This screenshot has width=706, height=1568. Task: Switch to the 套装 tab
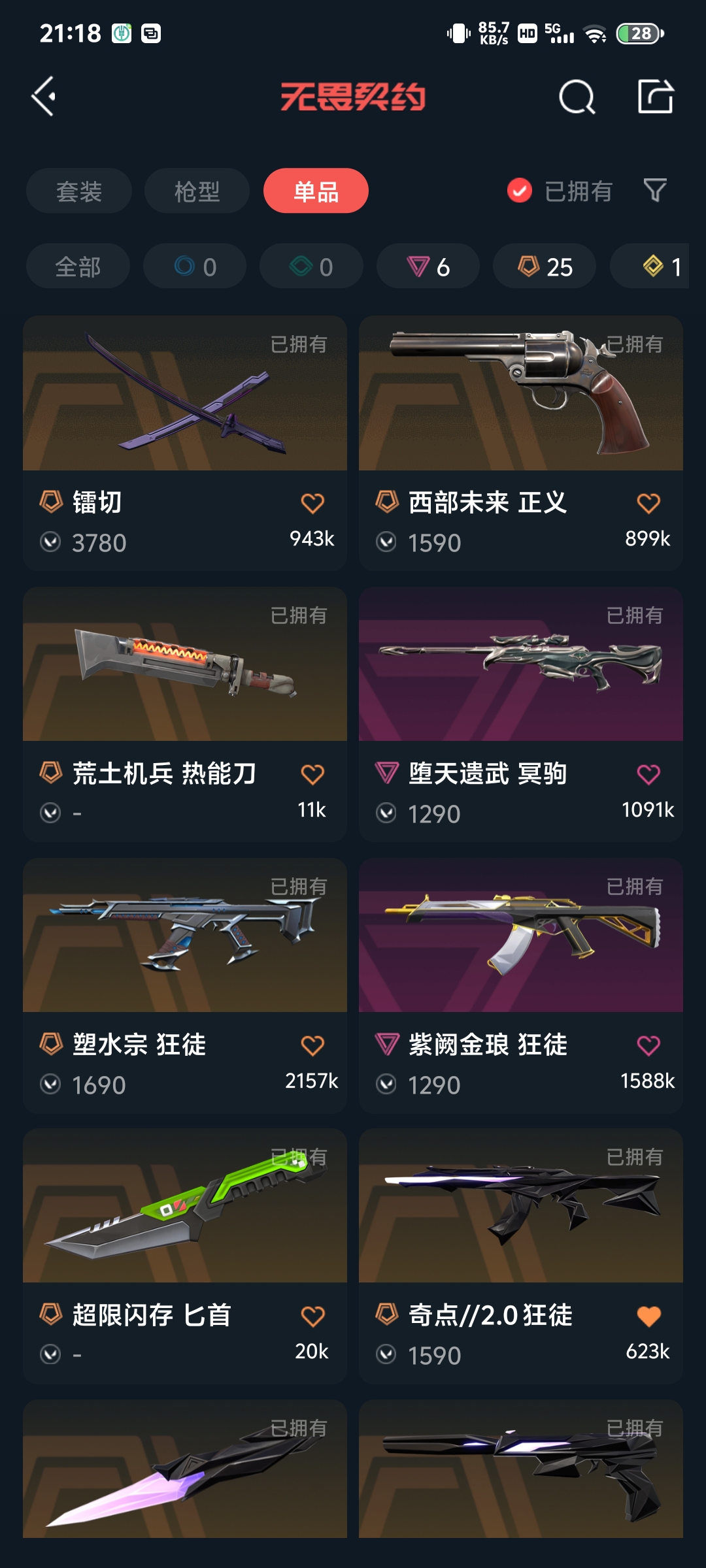pos(79,191)
